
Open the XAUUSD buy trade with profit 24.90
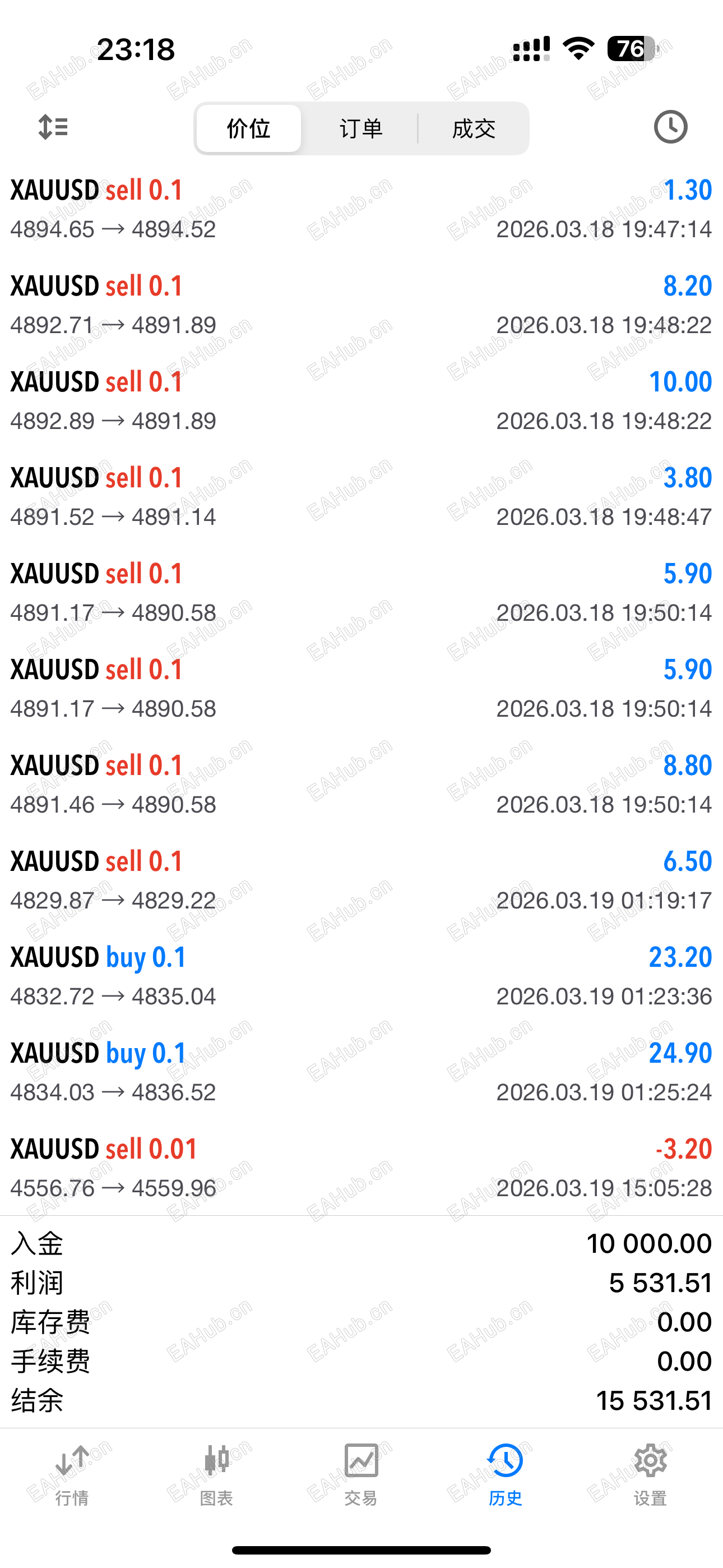pyautogui.click(x=361, y=1072)
